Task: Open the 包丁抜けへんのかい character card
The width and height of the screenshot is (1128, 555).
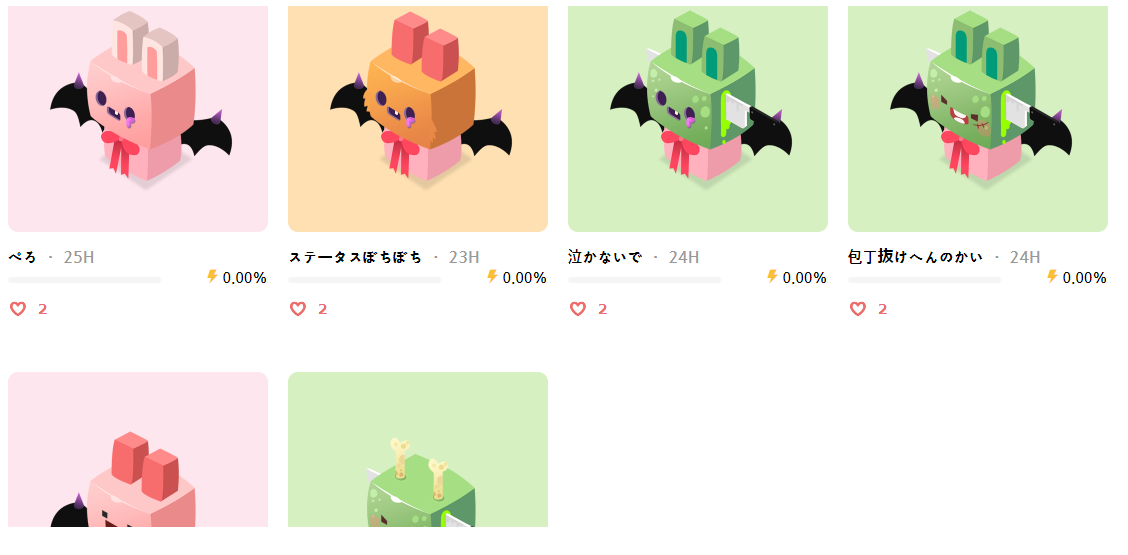Action: (x=978, y=118)
